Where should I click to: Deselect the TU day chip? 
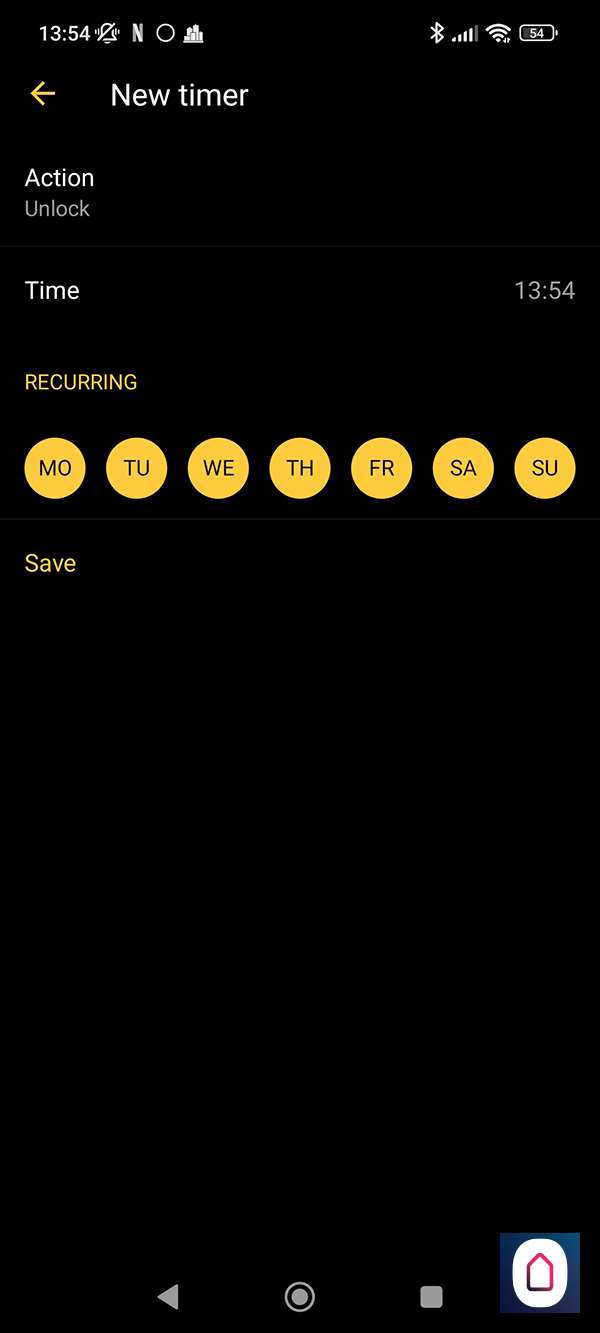137,468
